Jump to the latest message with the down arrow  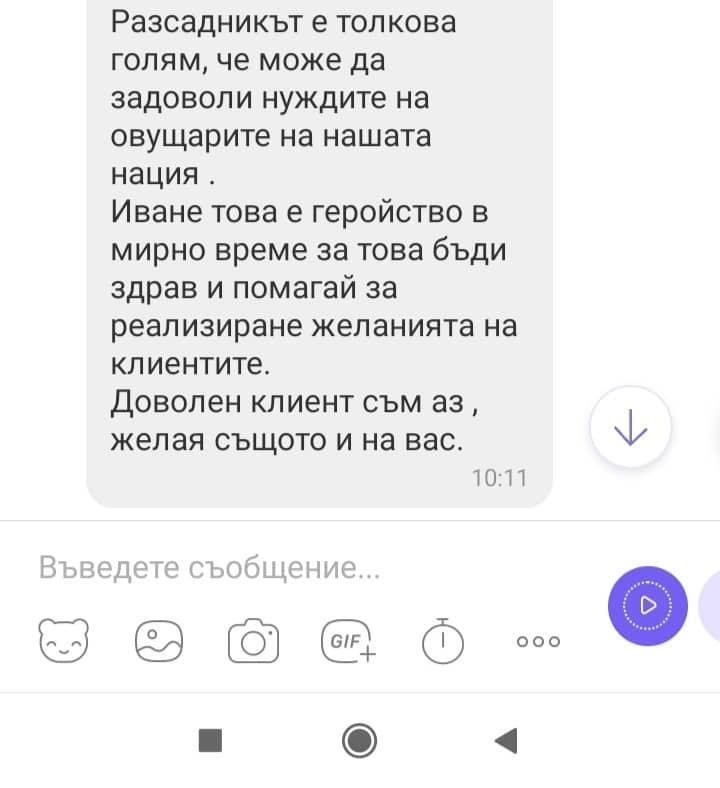pos(630,428)
